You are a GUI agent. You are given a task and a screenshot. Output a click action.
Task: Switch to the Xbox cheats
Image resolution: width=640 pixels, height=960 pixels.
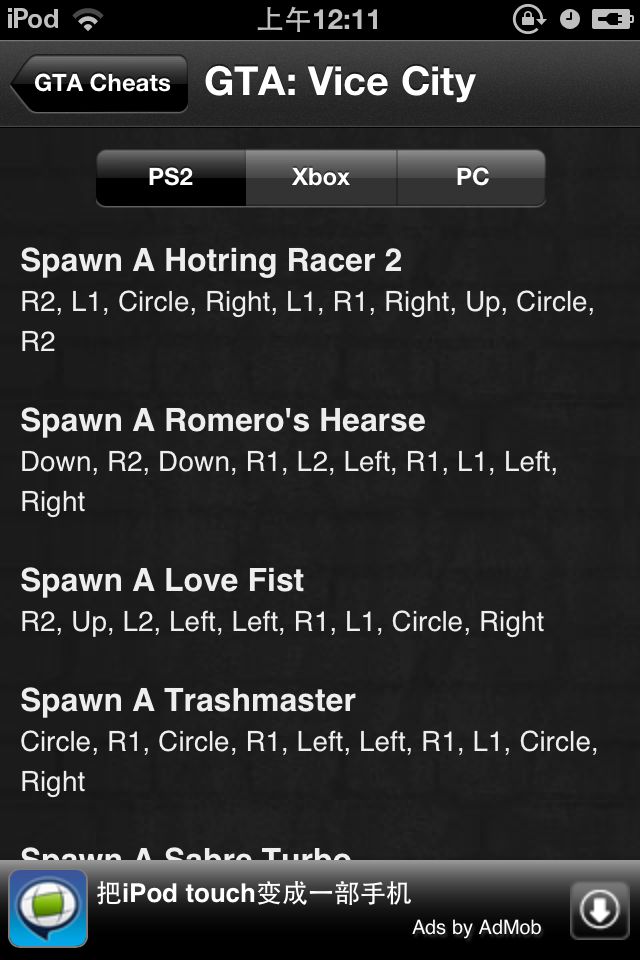point(321,178)
